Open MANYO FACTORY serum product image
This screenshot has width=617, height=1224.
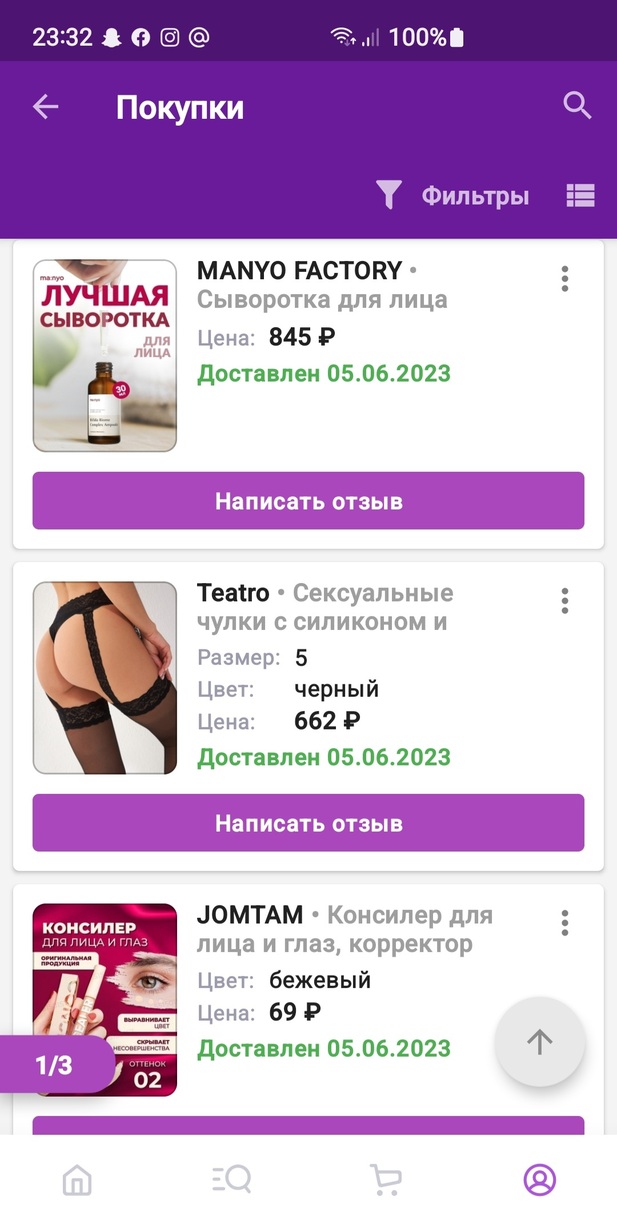(x=105, y=356)
